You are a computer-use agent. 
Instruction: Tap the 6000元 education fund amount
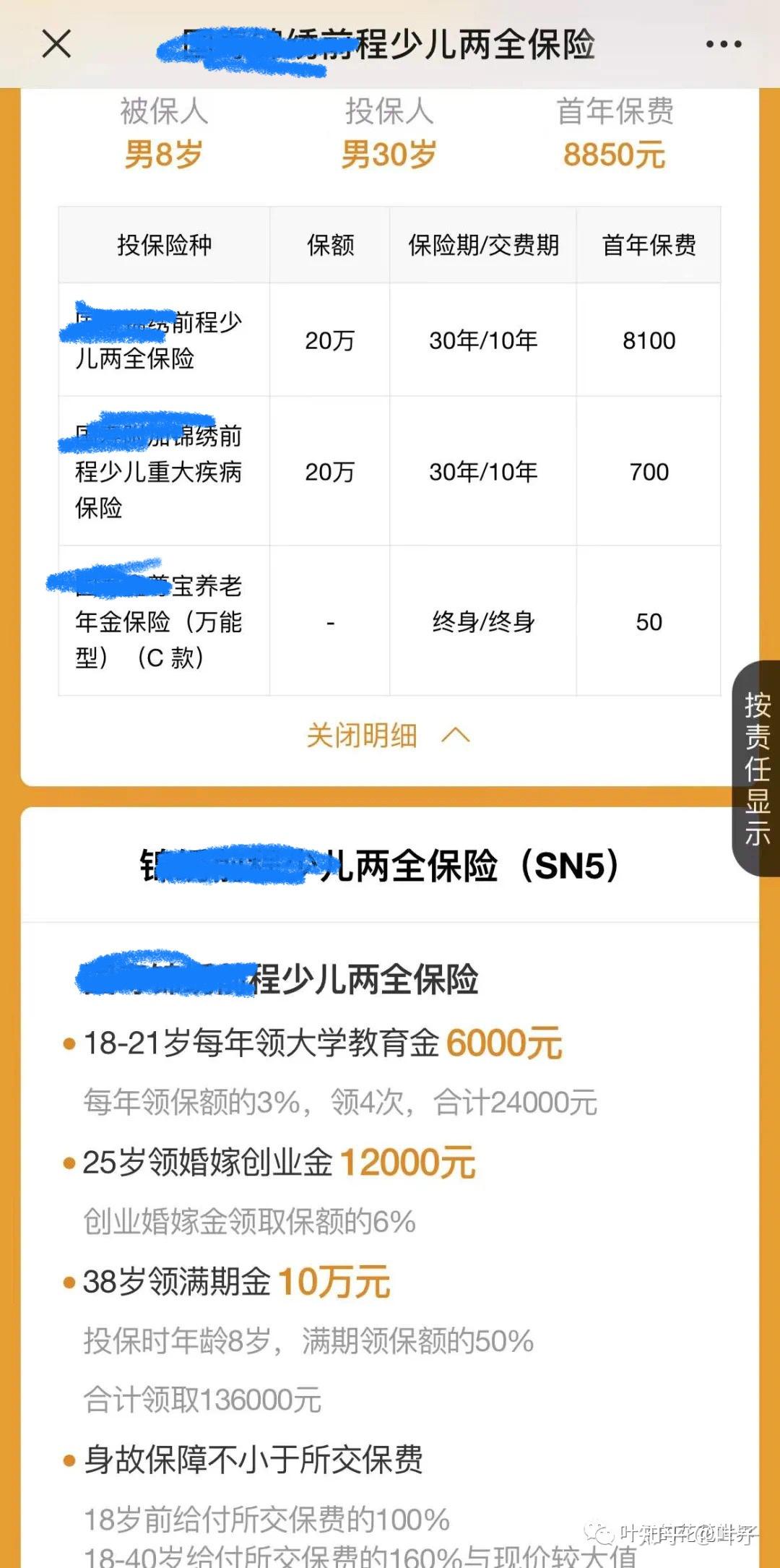pyautogui.click(x=506, y=1042)
